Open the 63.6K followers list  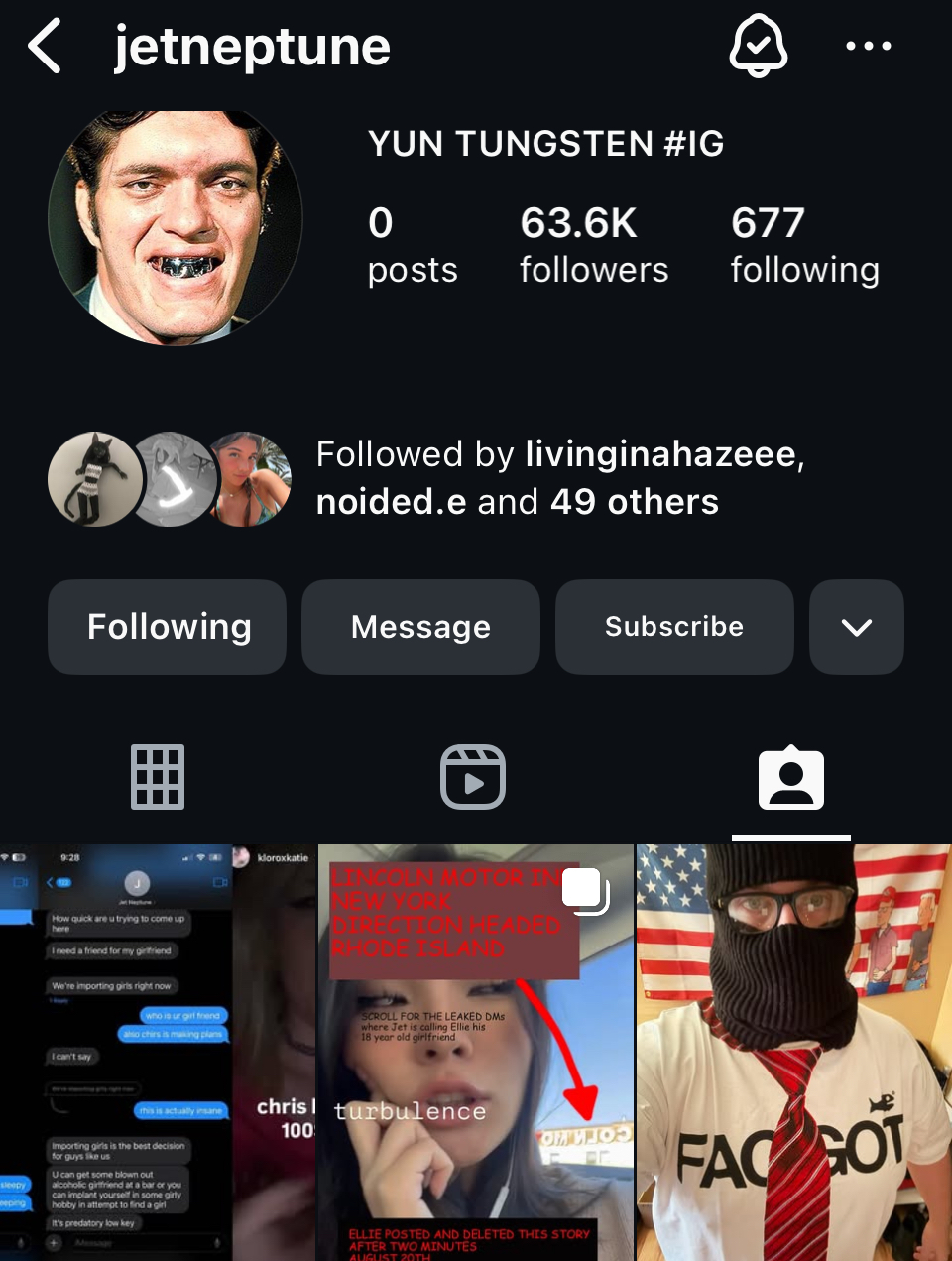click(593, 244)
